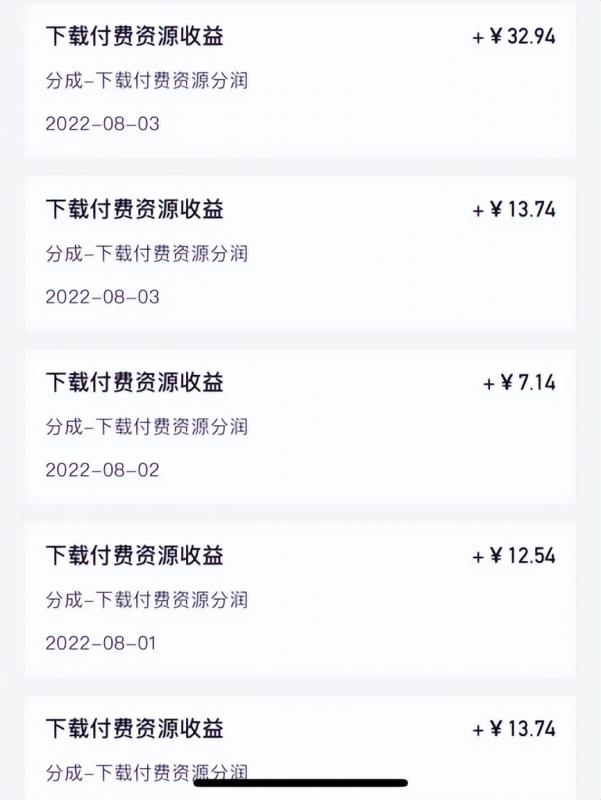Open the ¥32.94 download income record
Image resolution: width=601 pixels, height=800 pixels.
[300, 80]
